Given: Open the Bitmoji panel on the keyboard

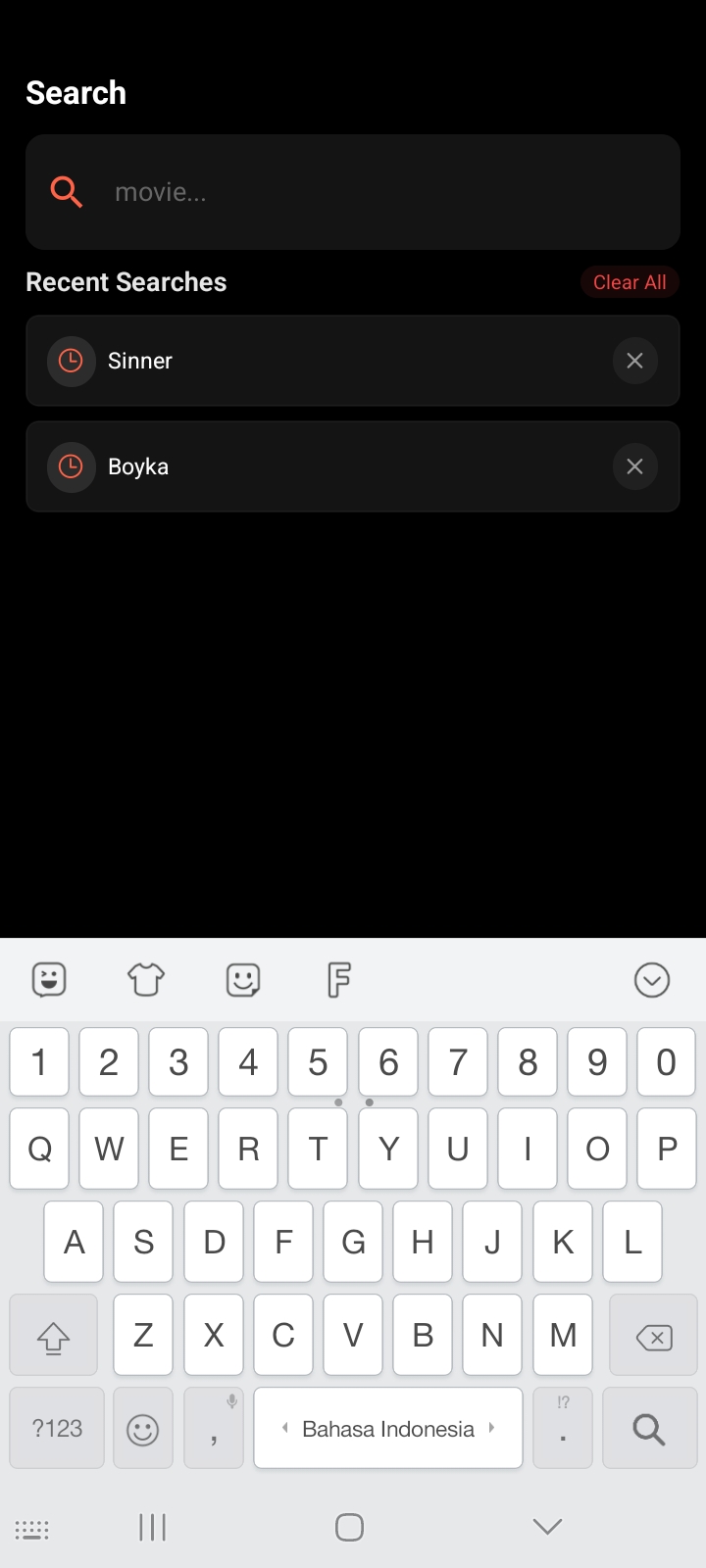Looking at the screenshot, I should coord(48,979).
